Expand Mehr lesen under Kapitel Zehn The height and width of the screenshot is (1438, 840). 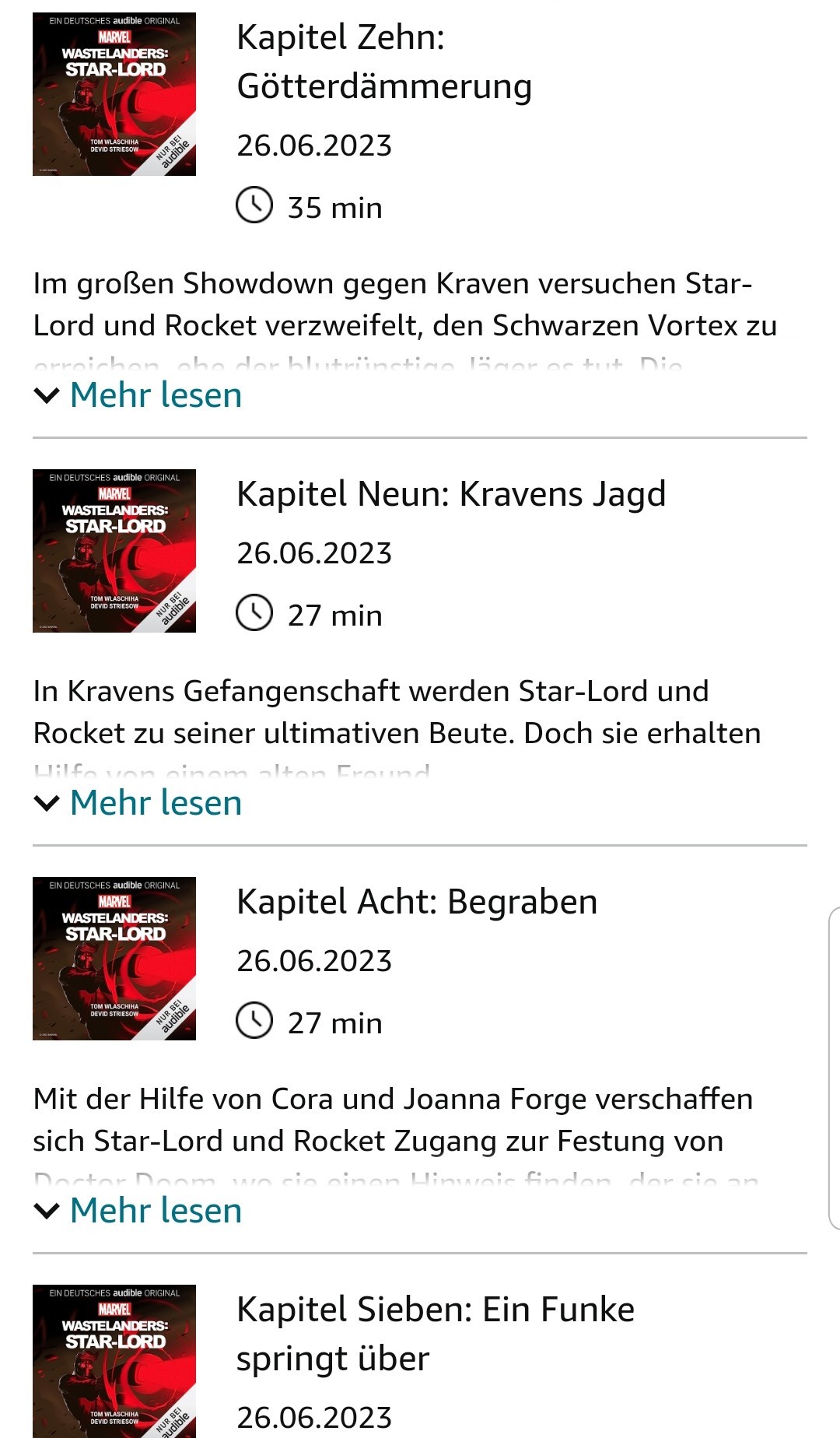(x=138, y=395)
